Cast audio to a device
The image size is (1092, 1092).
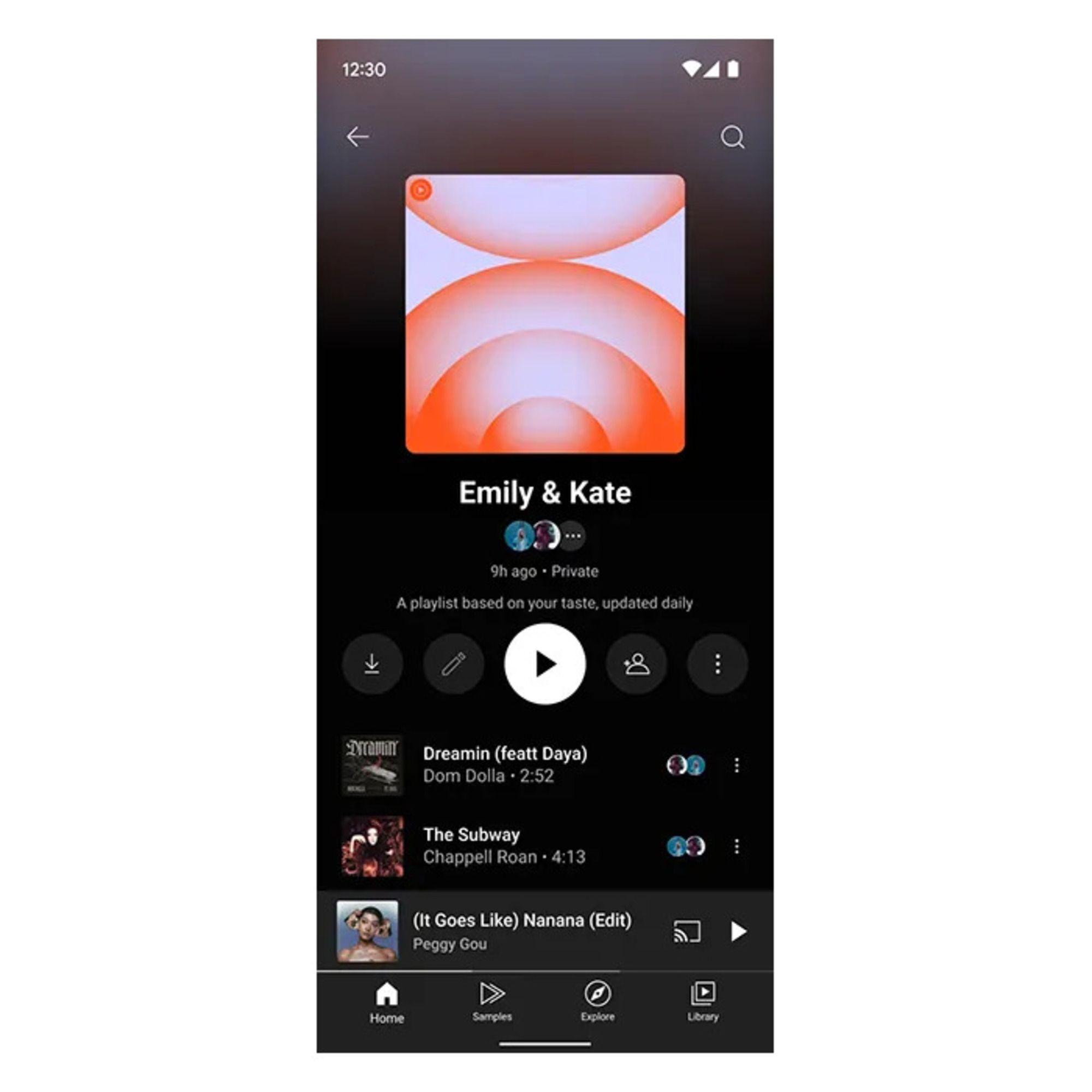[687, 931]
